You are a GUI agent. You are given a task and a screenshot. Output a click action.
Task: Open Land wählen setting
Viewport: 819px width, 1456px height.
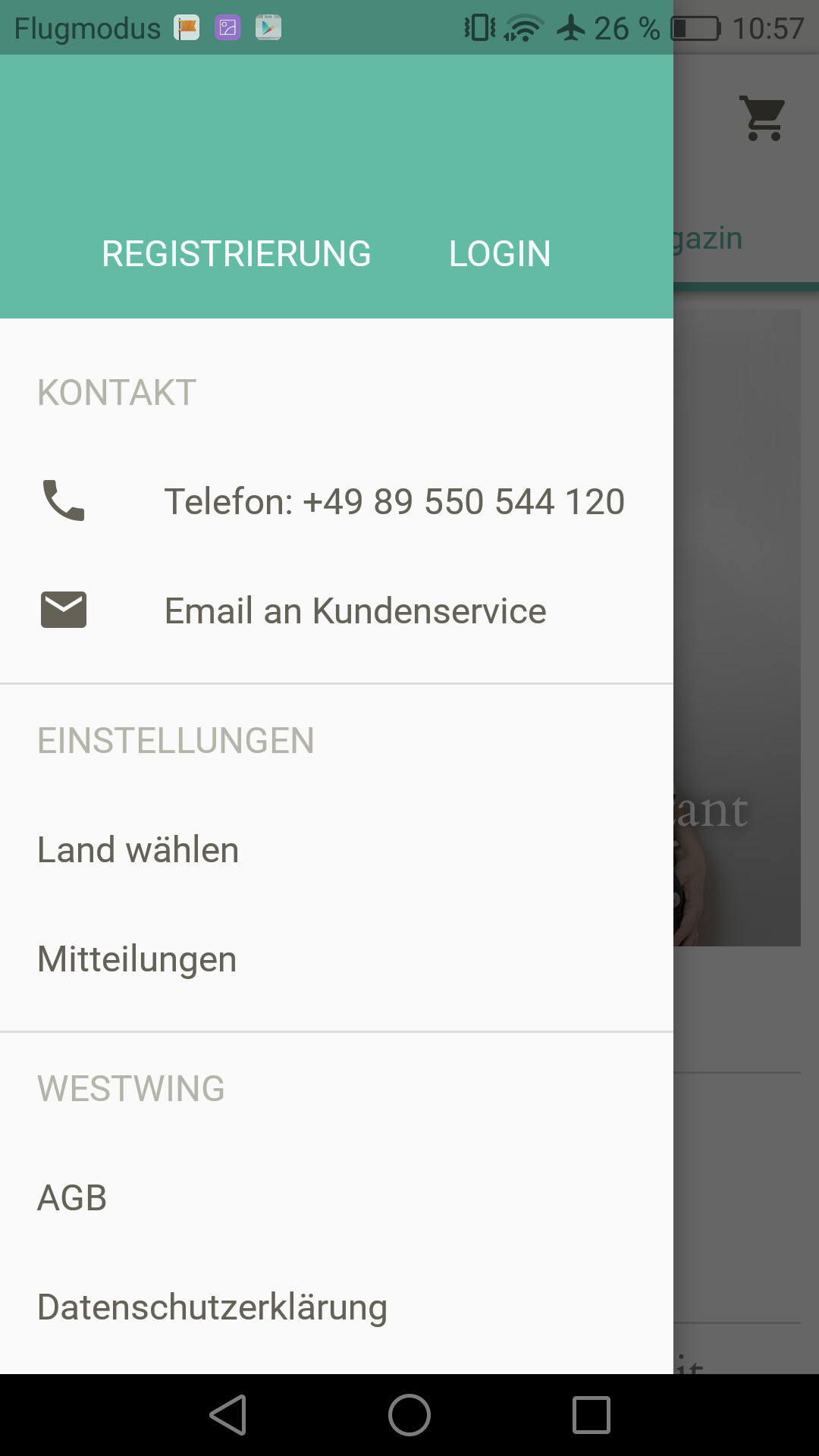click(337, 849)
